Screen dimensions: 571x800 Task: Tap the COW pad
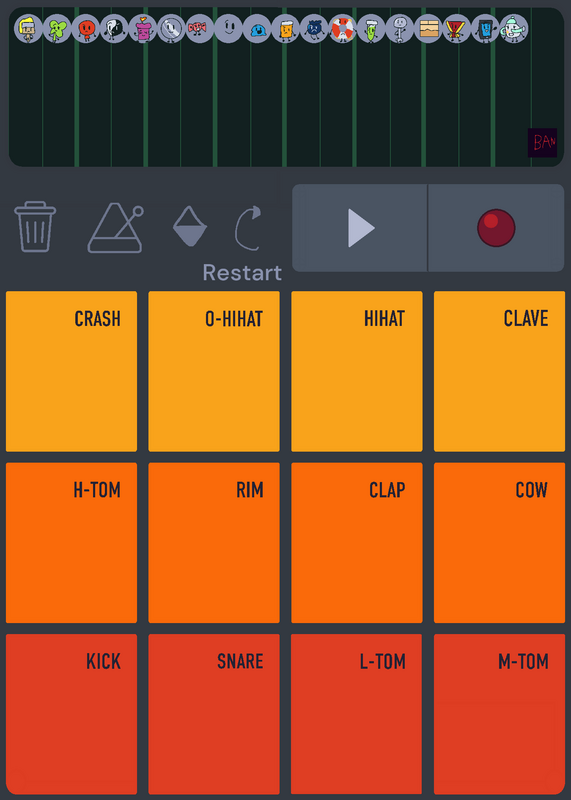tap(500, 543)
